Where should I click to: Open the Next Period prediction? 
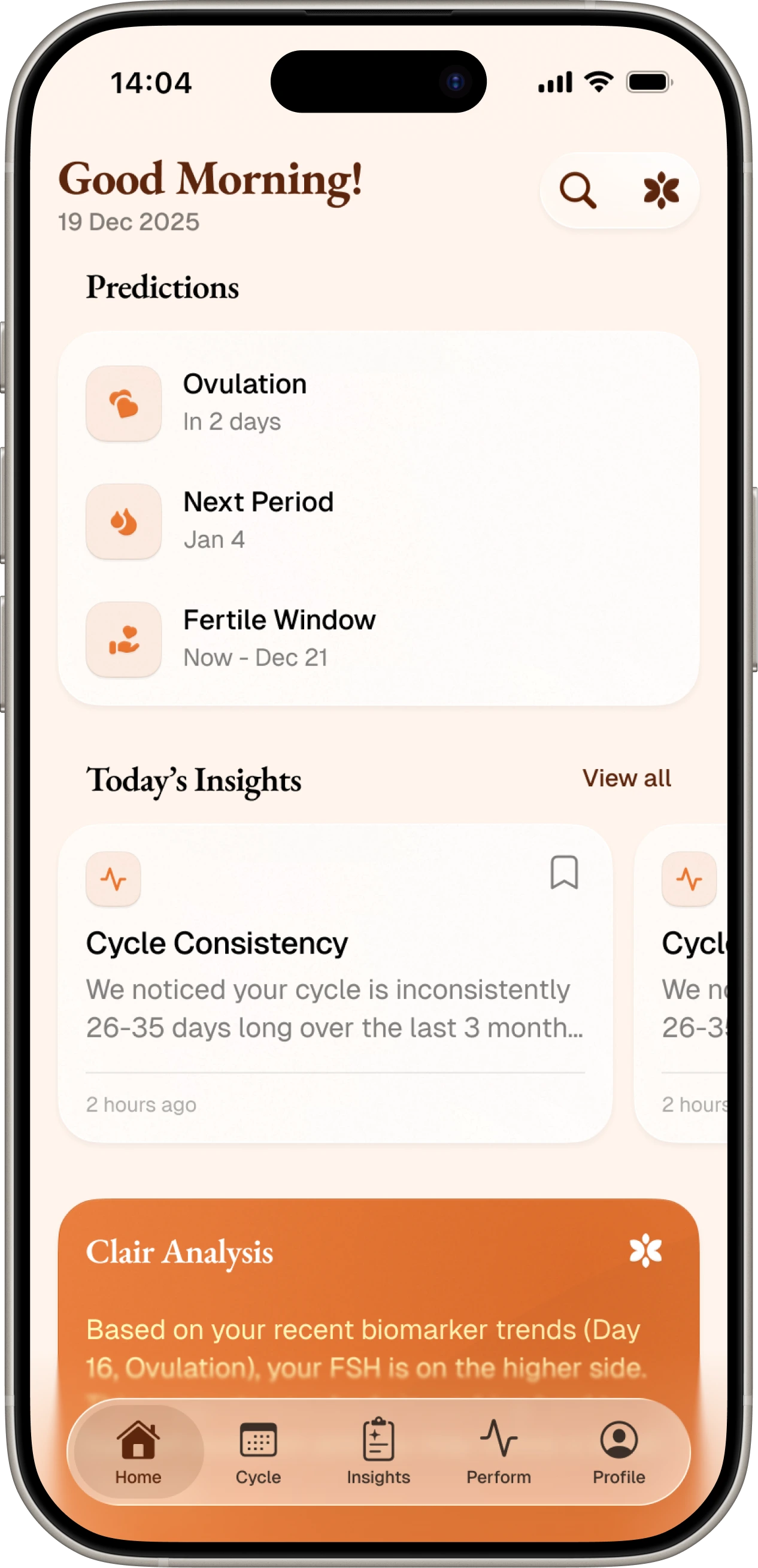[x=377, y=520]
